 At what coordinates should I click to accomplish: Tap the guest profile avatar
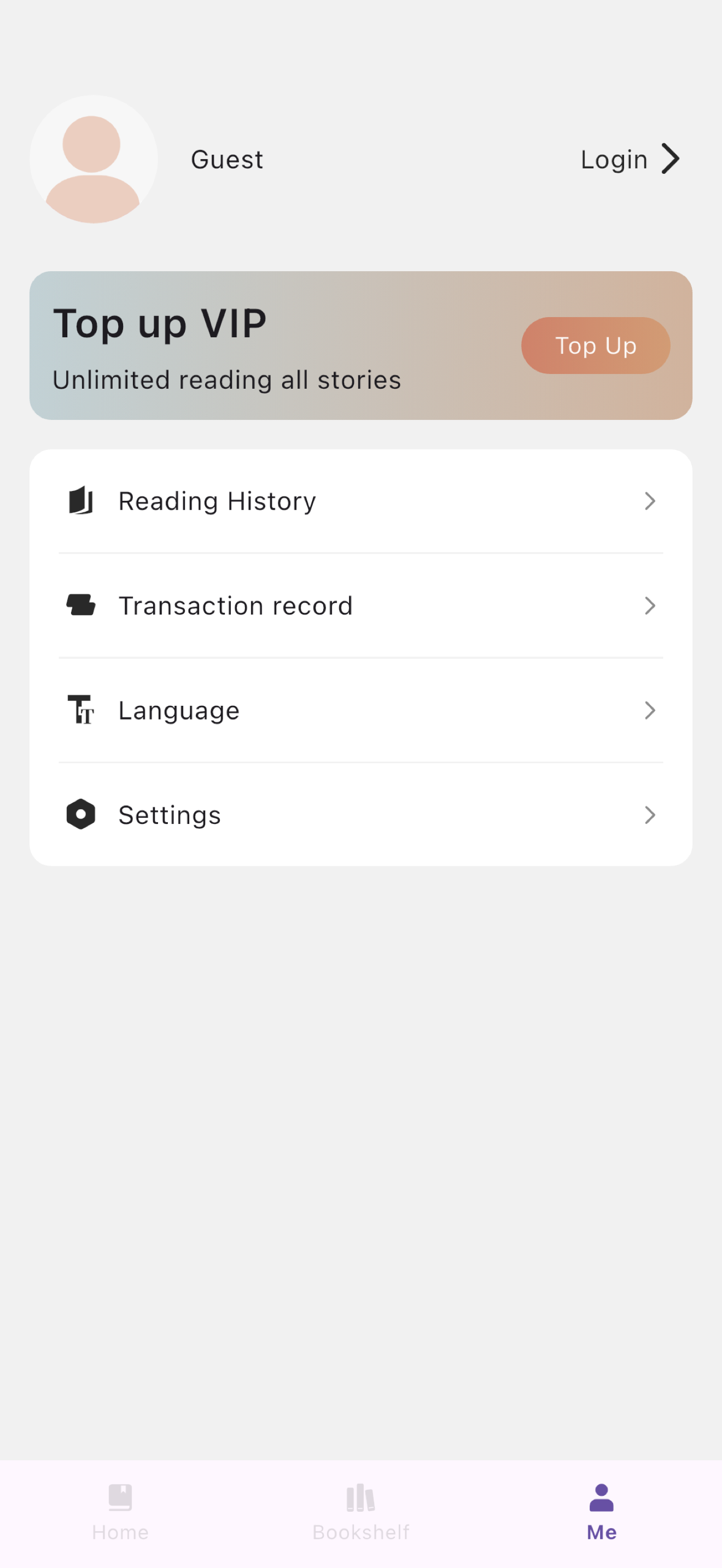point(94,159)
